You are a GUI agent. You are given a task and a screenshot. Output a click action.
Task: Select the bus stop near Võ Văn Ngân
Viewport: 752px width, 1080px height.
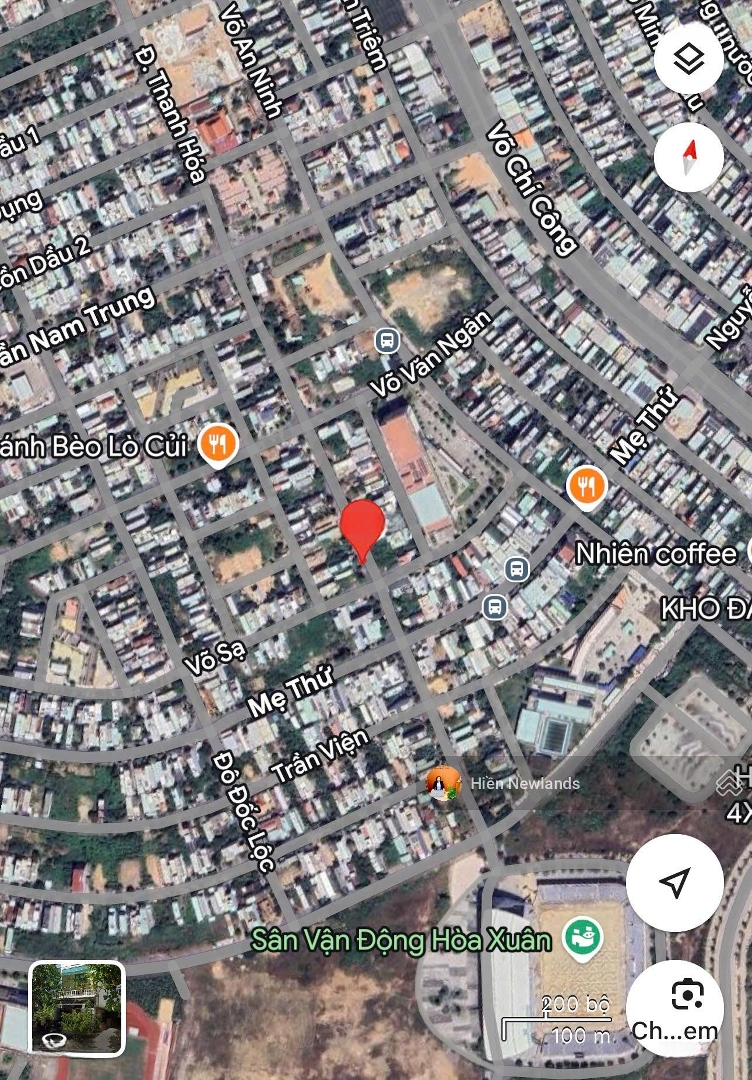click(x=387, y=341)
